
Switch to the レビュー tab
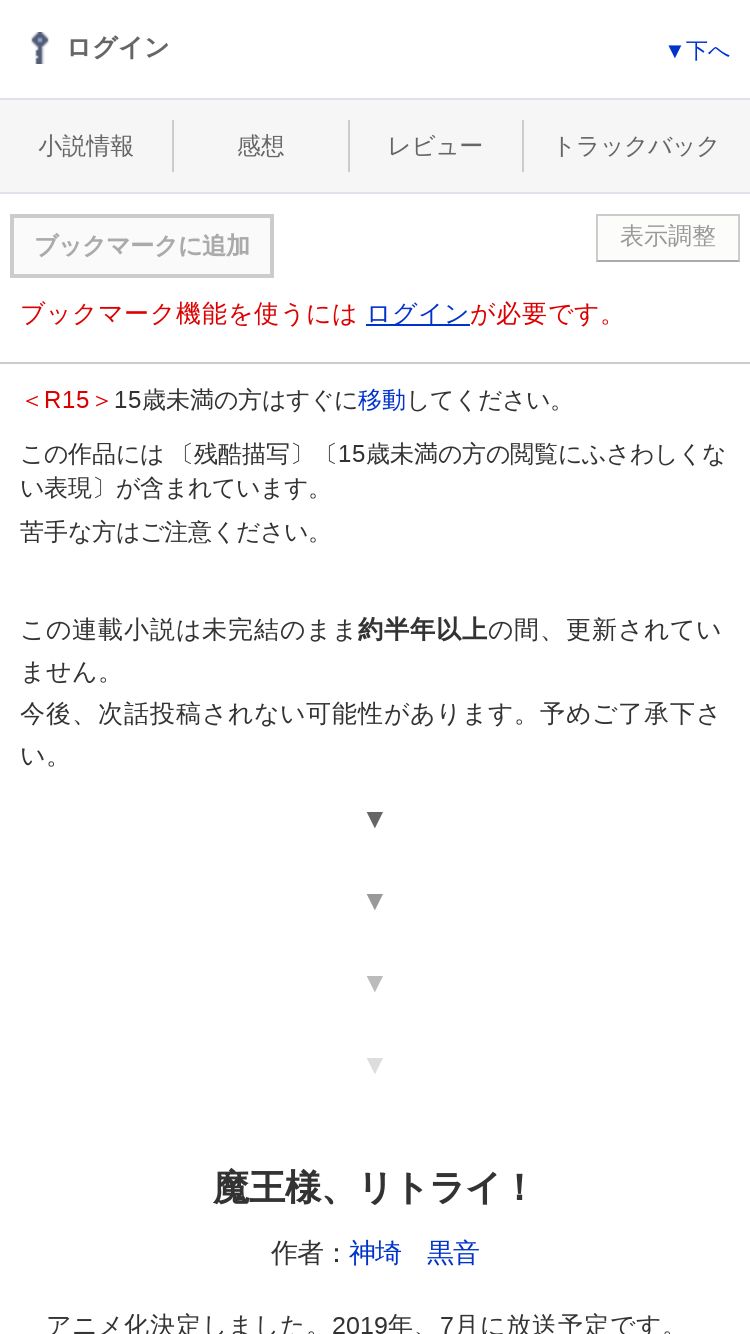click(435, 146)
